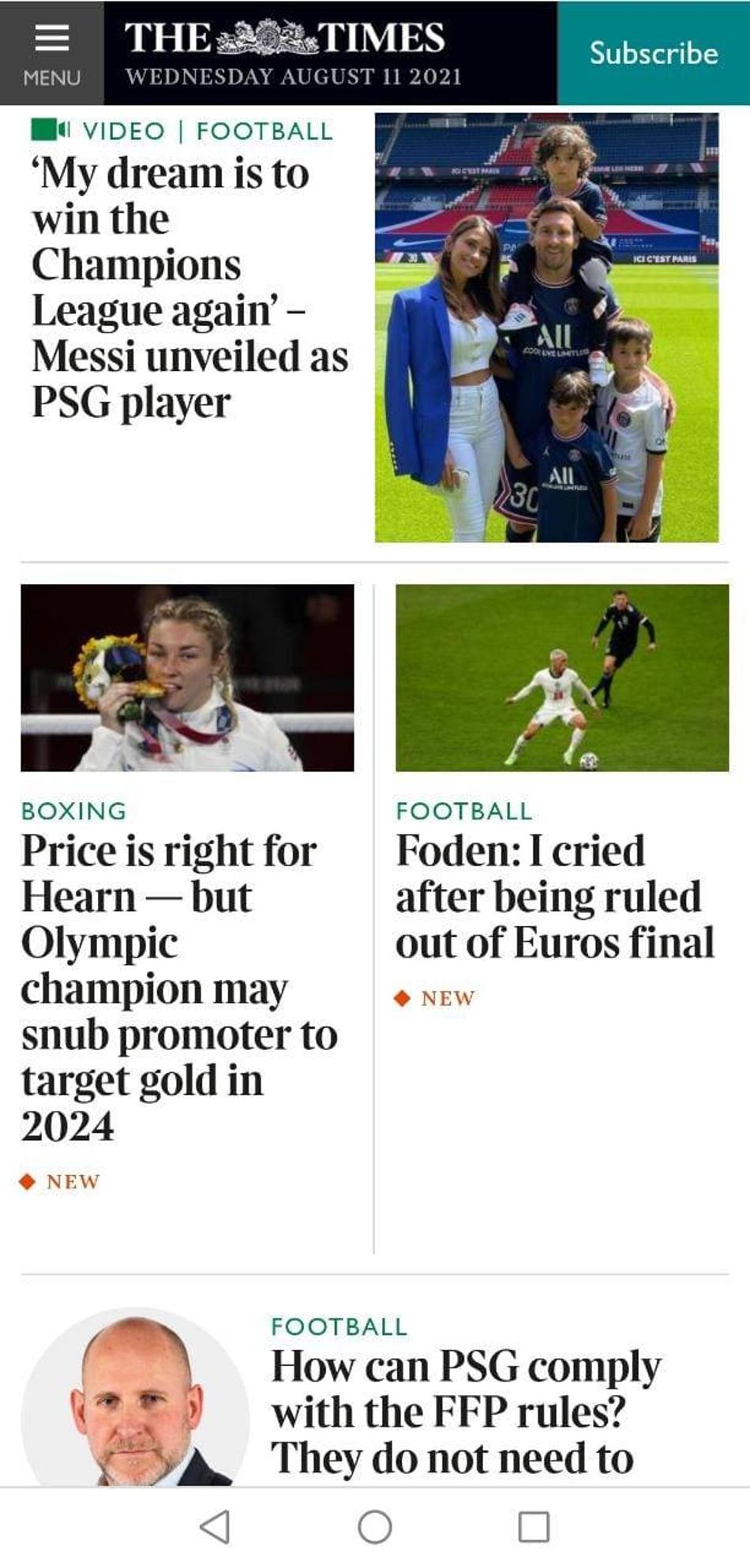Go to home screen via system home button
Image resolution: width=750 pixels, height=1568 pixels.
point(375,1527)
